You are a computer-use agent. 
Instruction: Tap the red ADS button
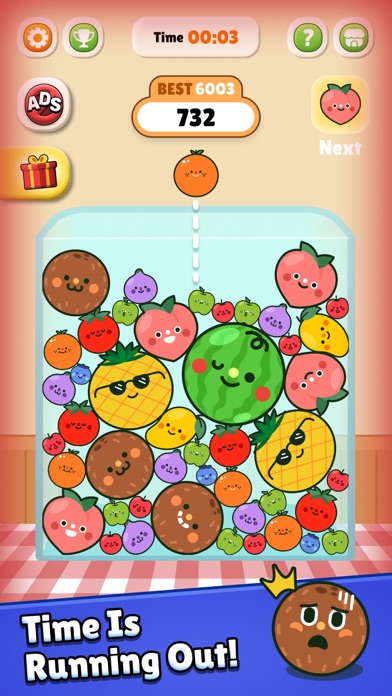[x=44, y=104]
